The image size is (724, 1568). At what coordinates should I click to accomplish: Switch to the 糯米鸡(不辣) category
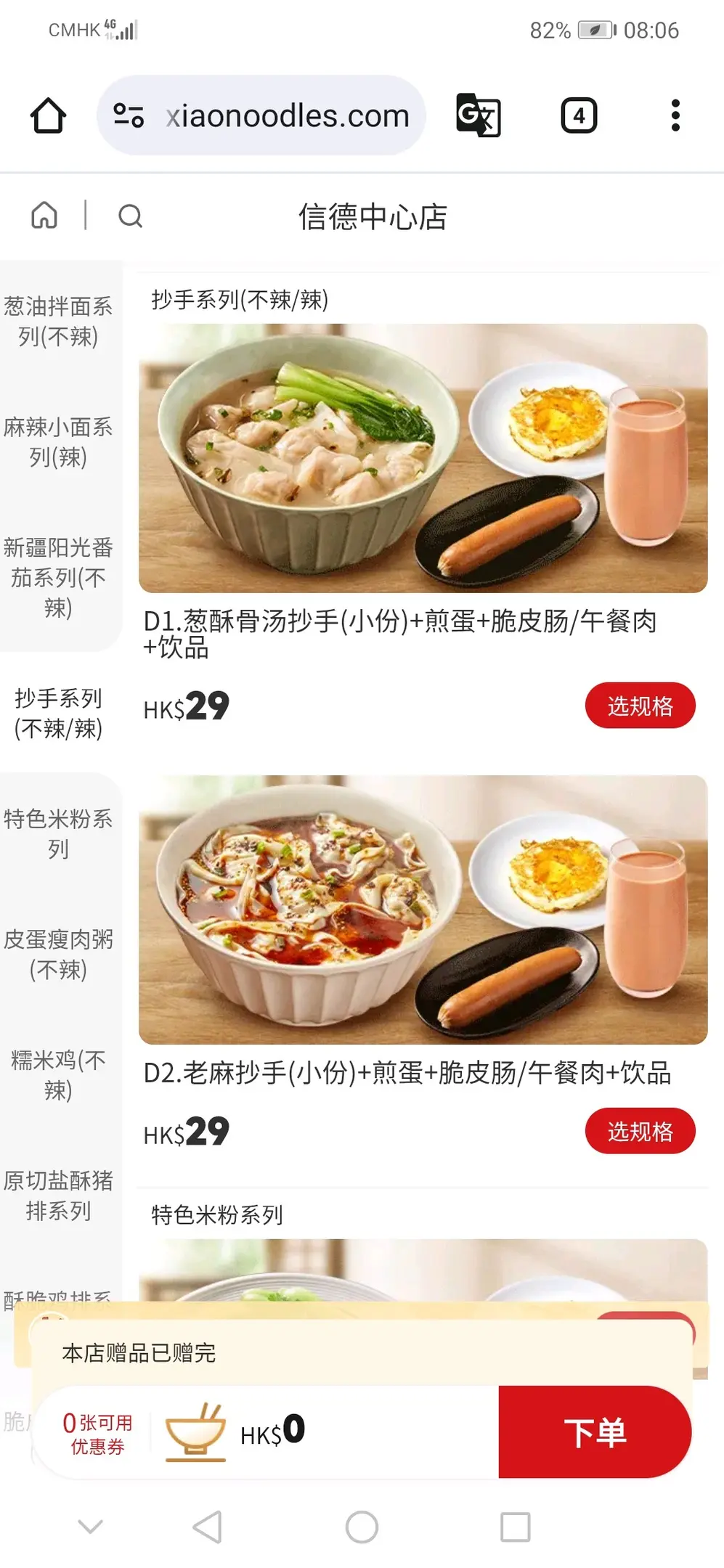click(x=58, y=1074)
